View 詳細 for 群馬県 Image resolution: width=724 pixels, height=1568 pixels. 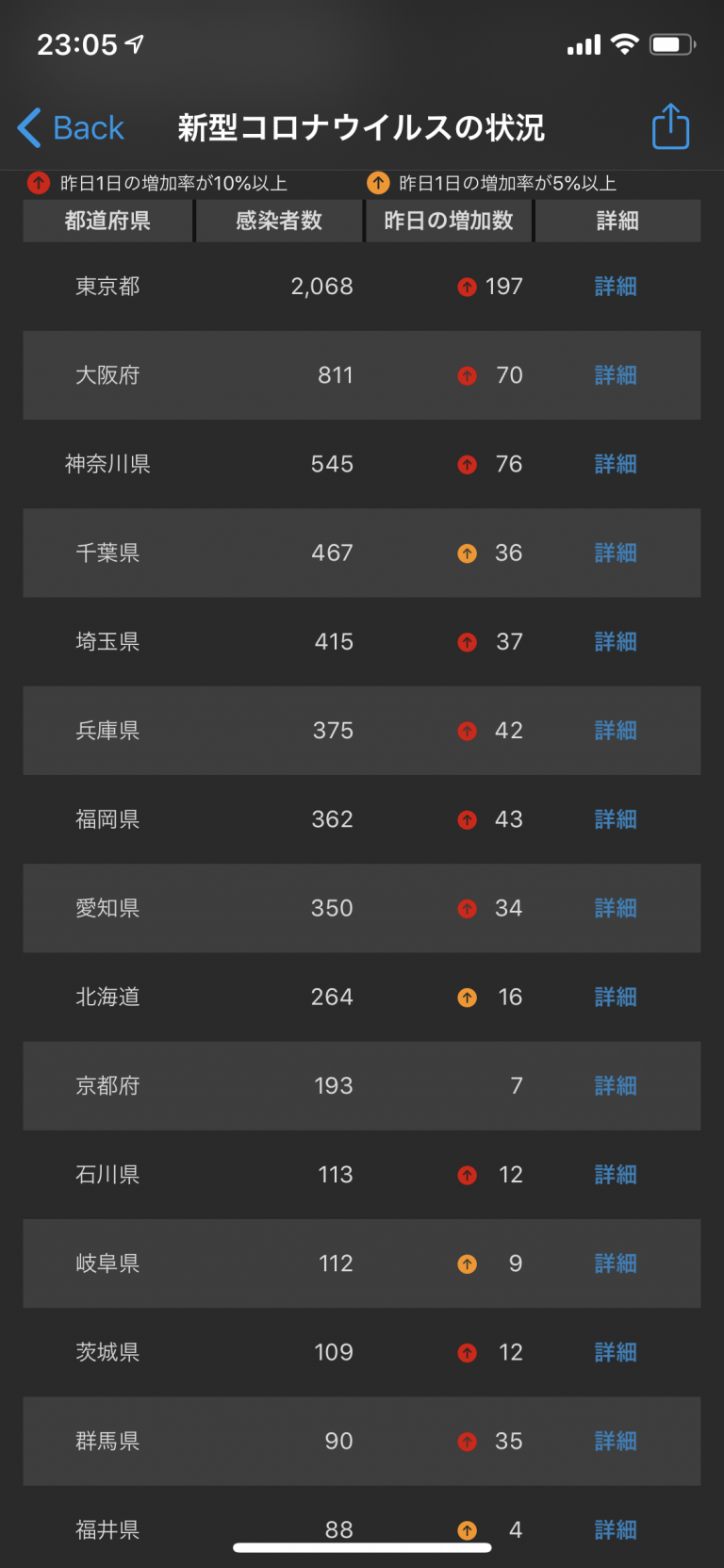tap(616, 1442)
